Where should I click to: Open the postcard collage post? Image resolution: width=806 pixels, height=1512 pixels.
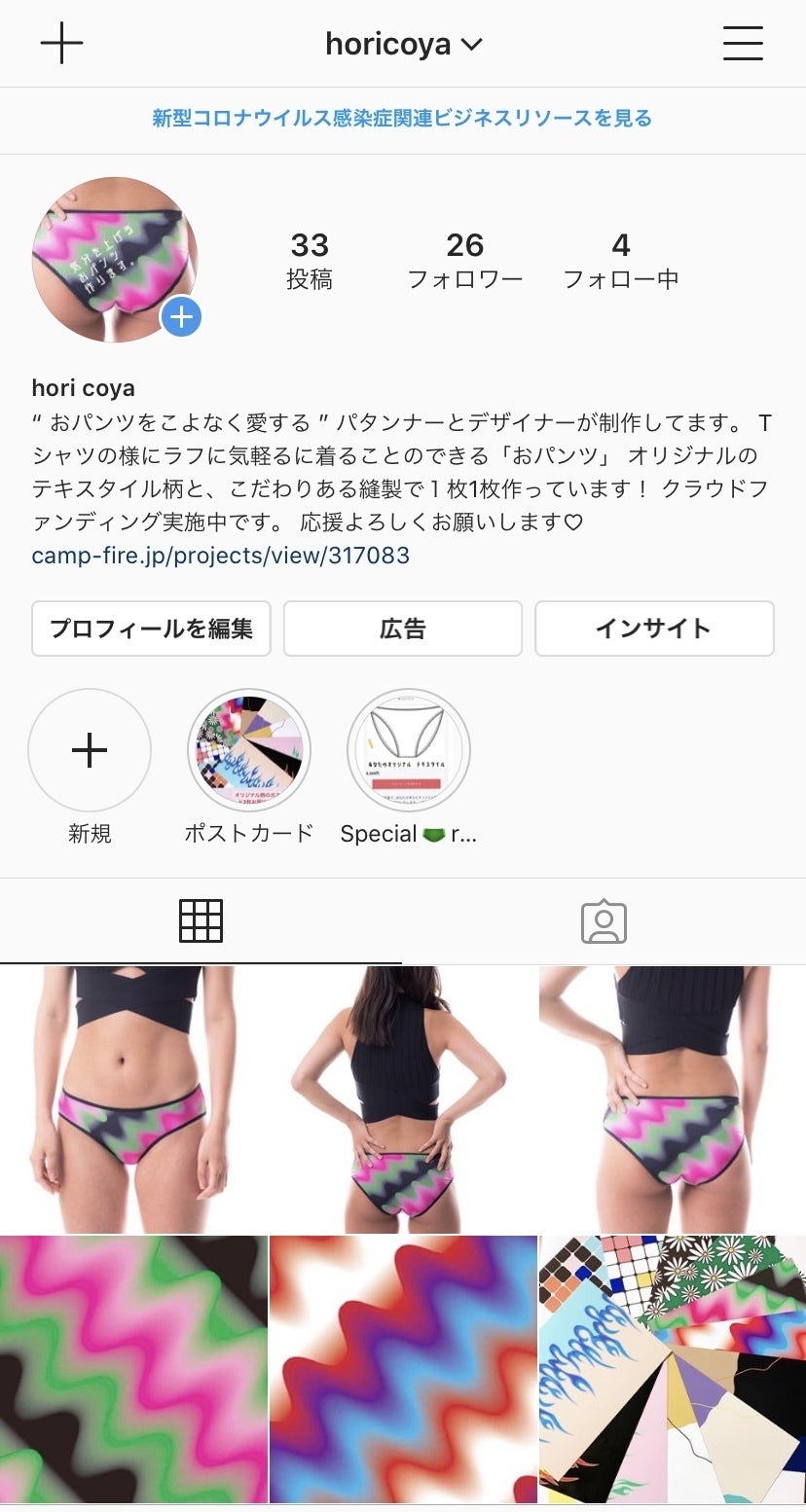pyautogui.click(x=673, y=1370)
